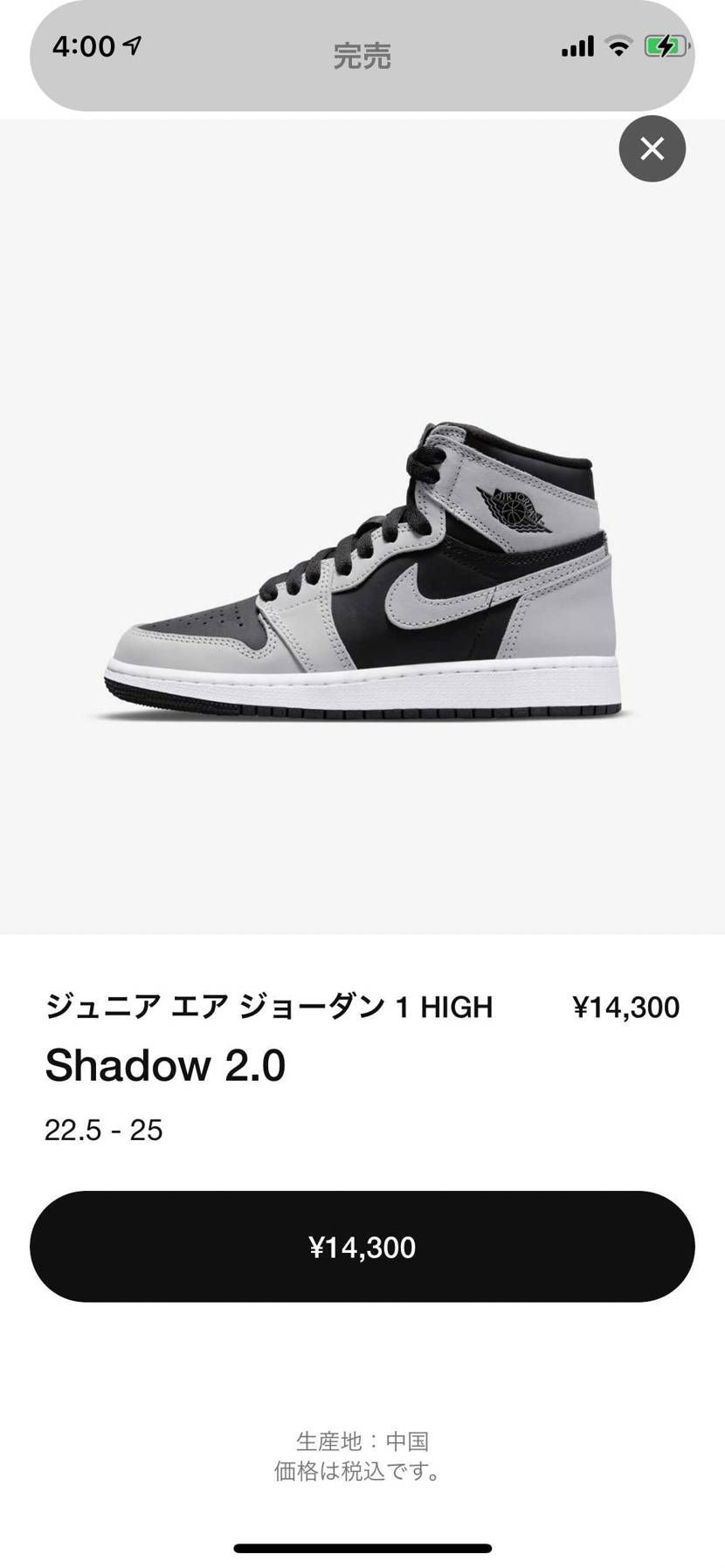The width and height of the screenshot is (725, 1568).
Task: Open details via the Shadow 2.0 heading
Action: pos(164,1065)
